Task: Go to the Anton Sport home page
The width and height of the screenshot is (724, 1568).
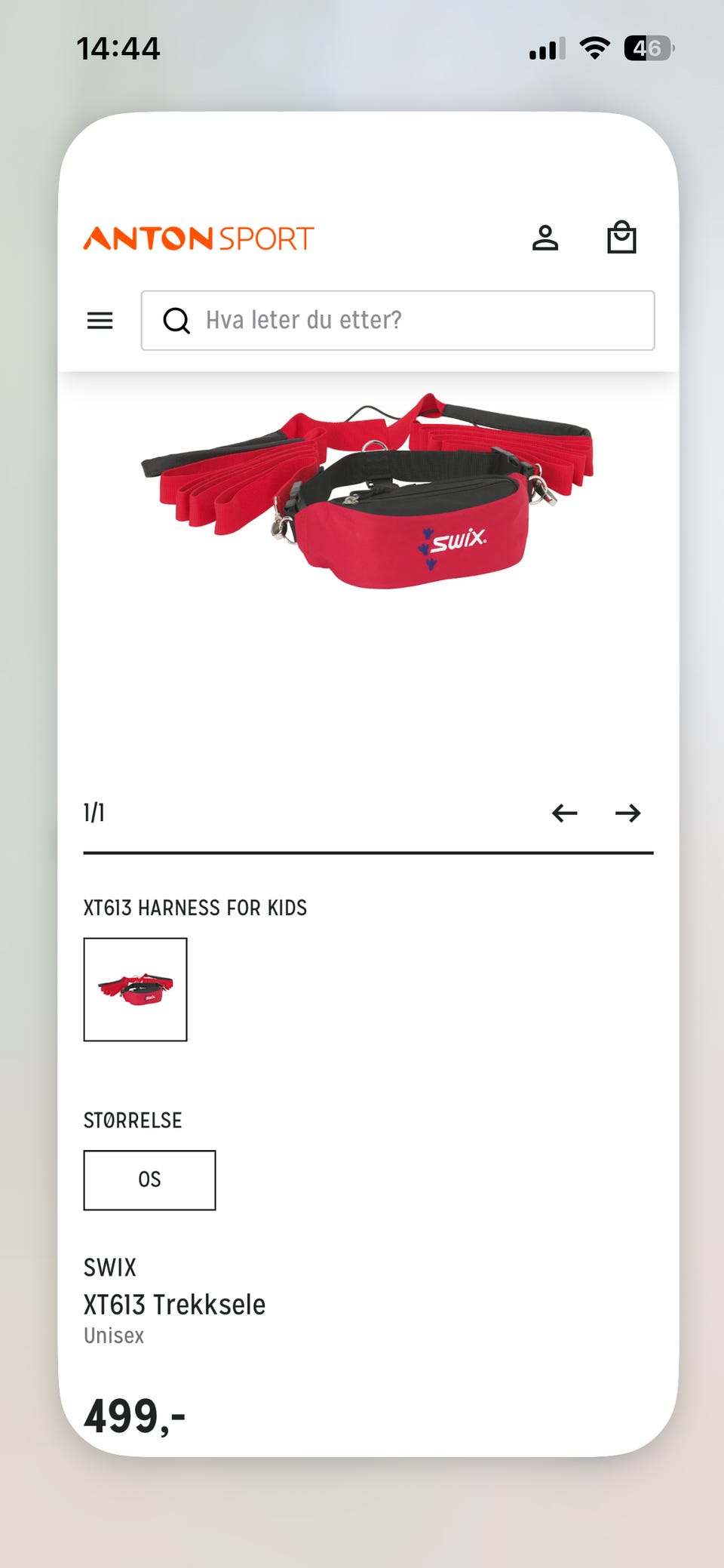Action: point(198,238)
